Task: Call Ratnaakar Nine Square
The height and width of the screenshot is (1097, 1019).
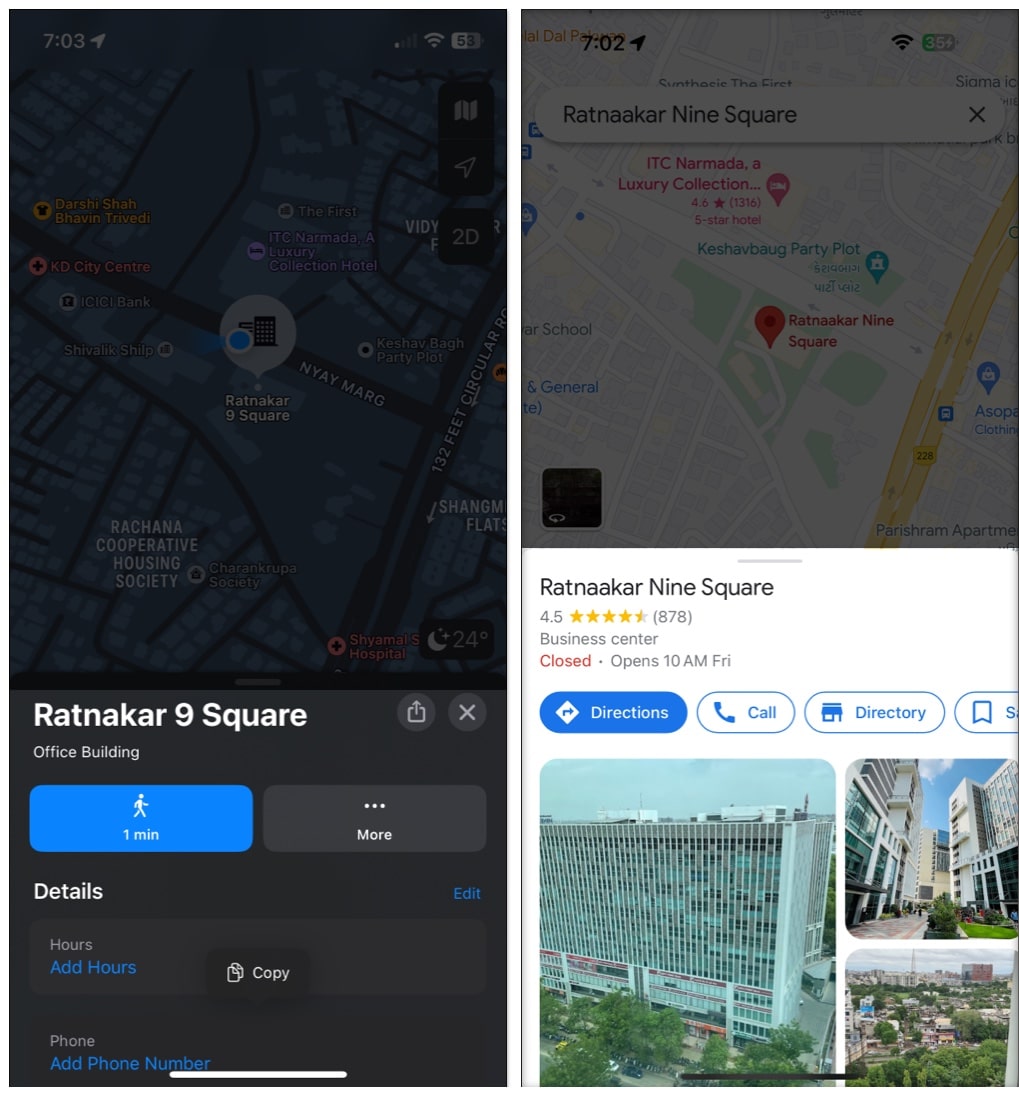Action: pos(745,713)
